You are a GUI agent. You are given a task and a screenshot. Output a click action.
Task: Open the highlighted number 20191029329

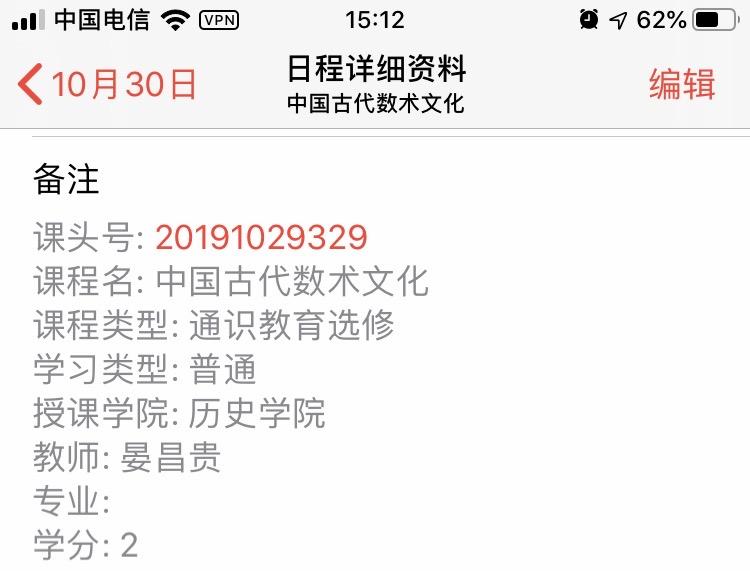coord(261,237)
